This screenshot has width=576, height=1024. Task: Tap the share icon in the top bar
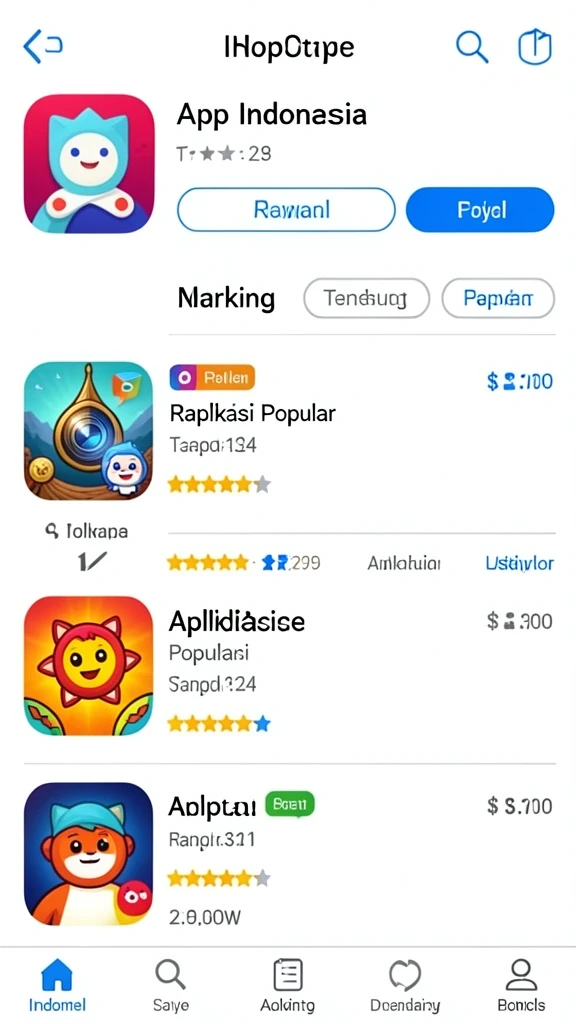tap(535, 46)
